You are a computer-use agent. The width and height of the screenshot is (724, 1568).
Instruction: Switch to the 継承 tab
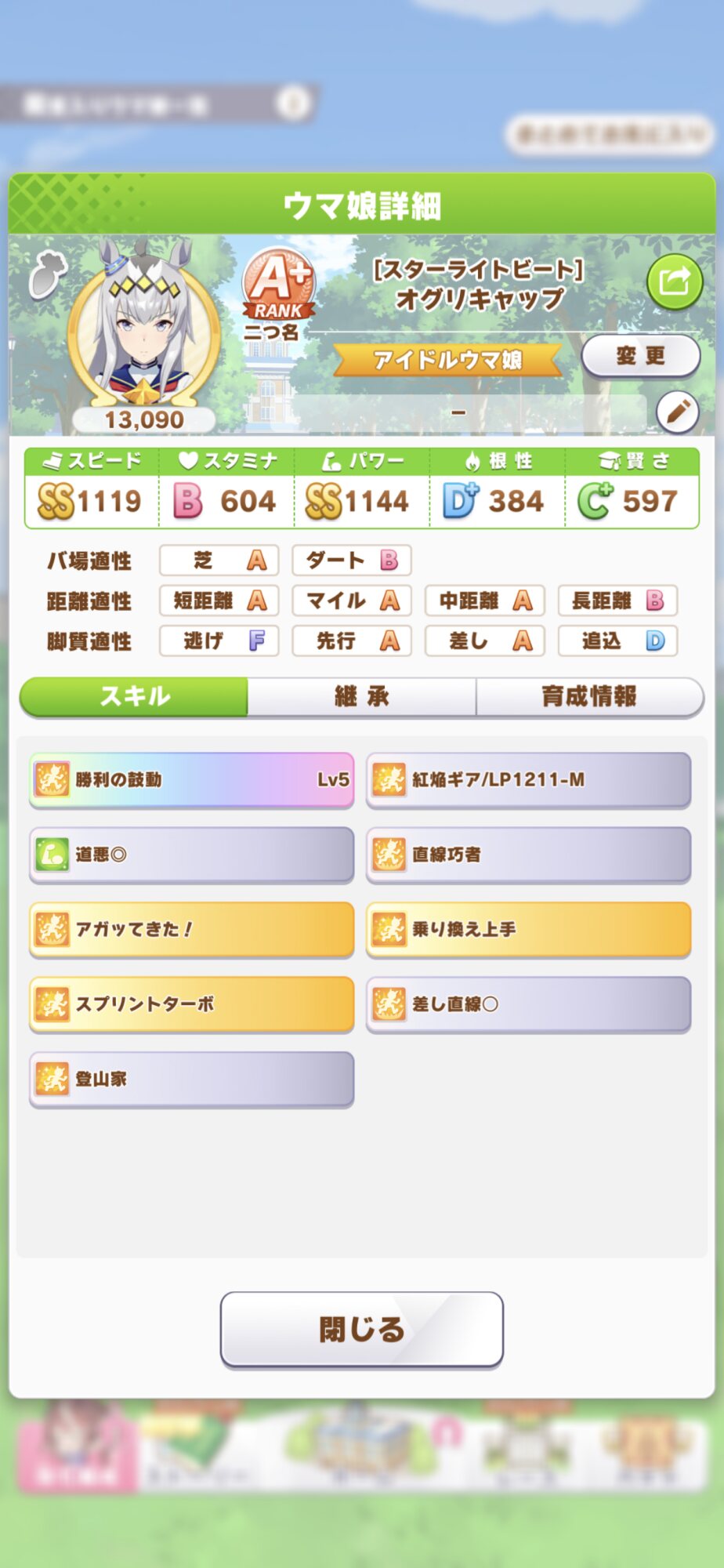pos(361,696)
